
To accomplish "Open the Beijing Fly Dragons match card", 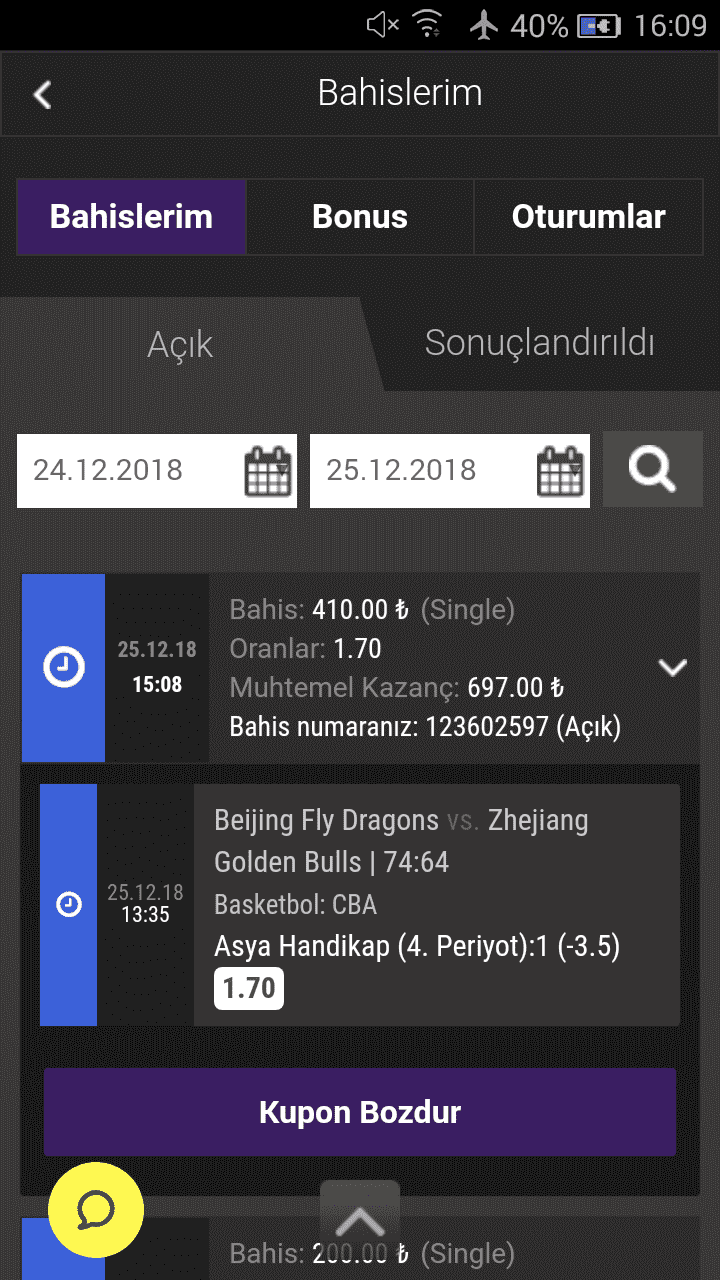I will click(x=360, y=905).
